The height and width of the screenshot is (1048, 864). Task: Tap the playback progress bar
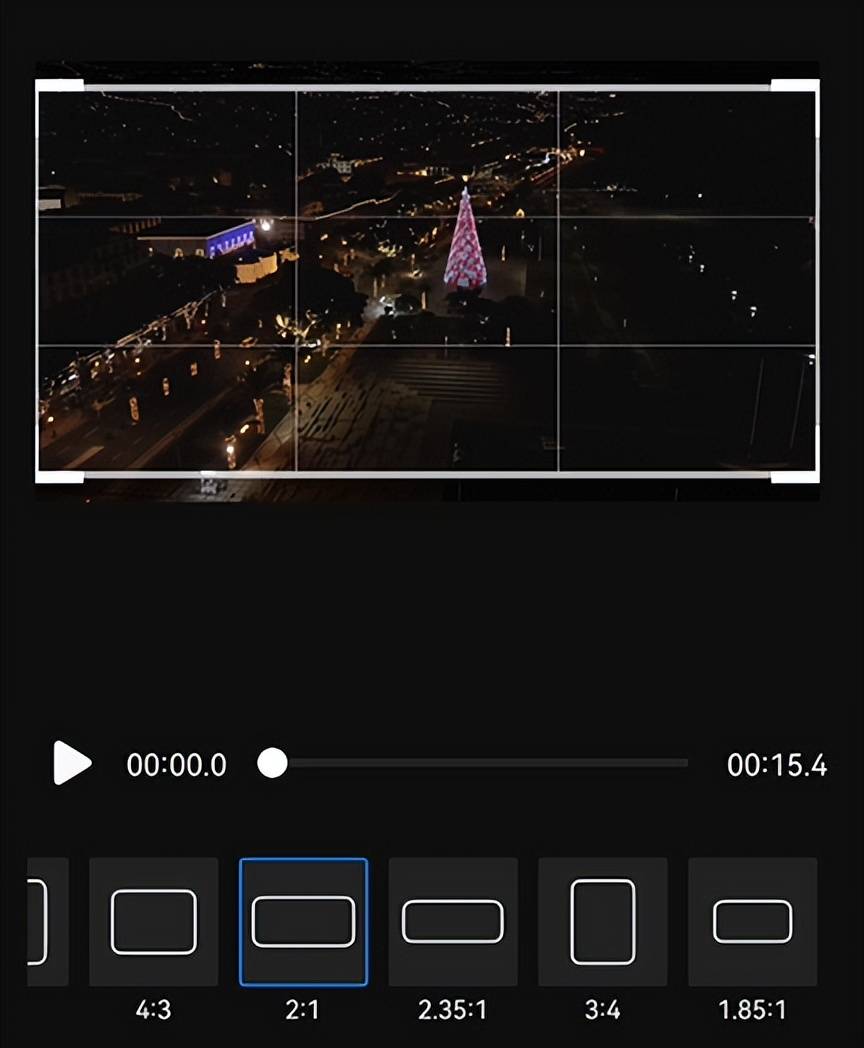click(480, 764)
